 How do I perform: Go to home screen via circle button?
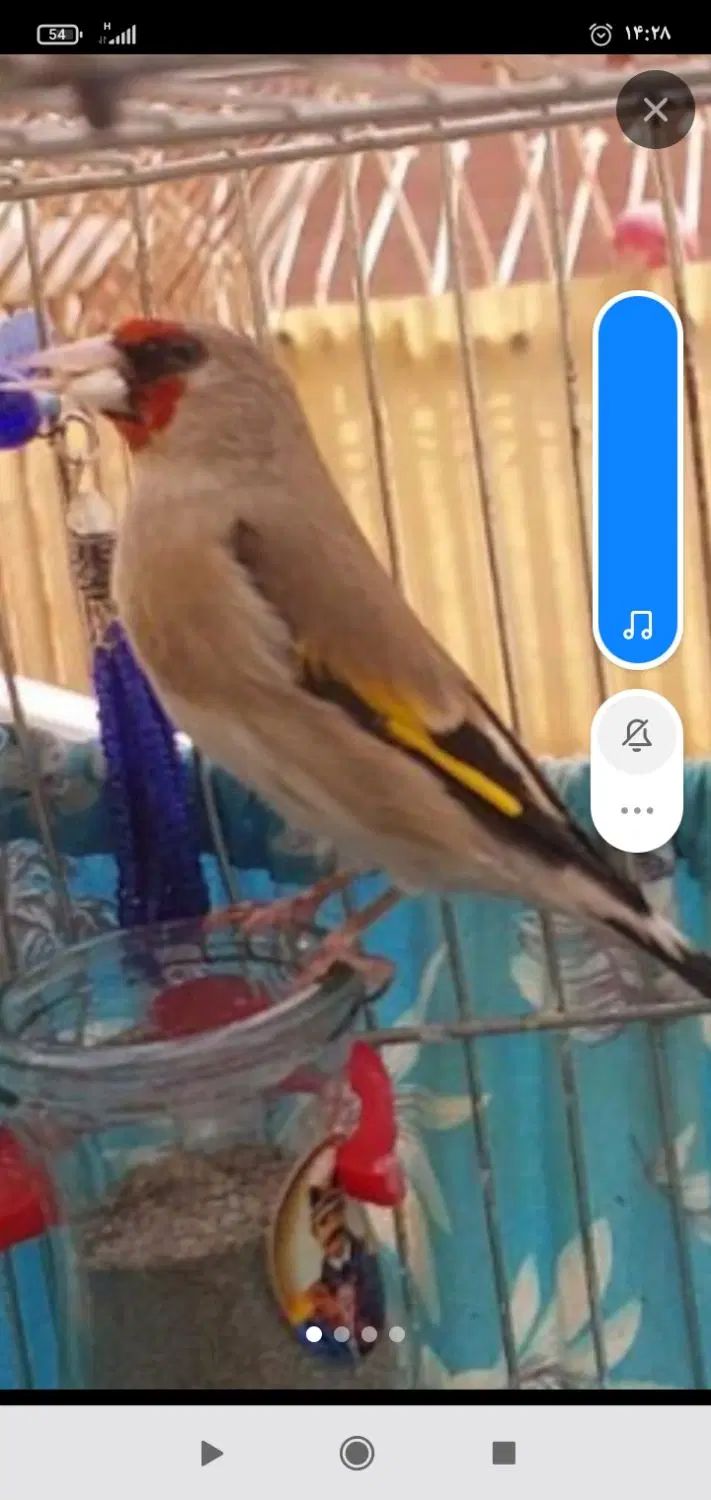[x=357, y=1453]
